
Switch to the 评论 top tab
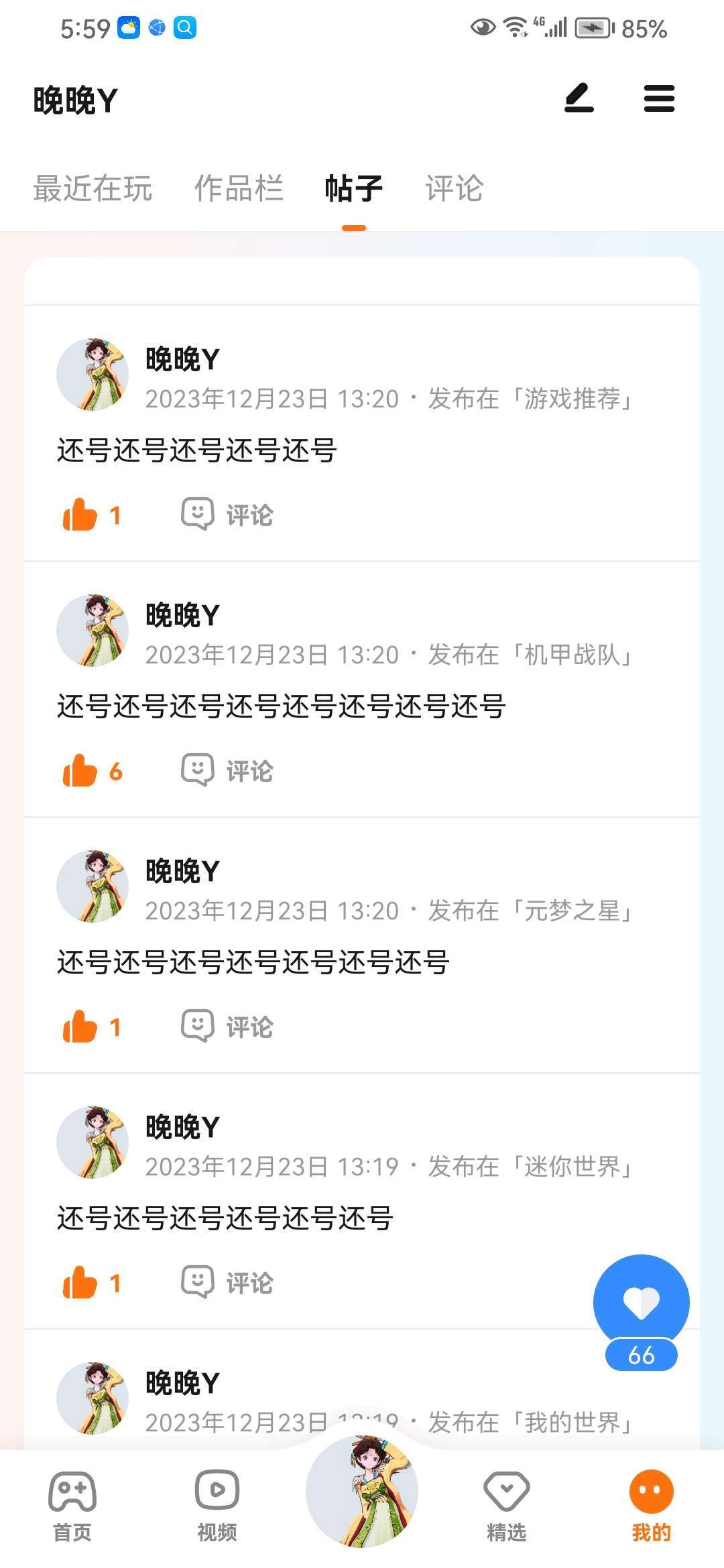pyautogui.click(x=455, y=188)
